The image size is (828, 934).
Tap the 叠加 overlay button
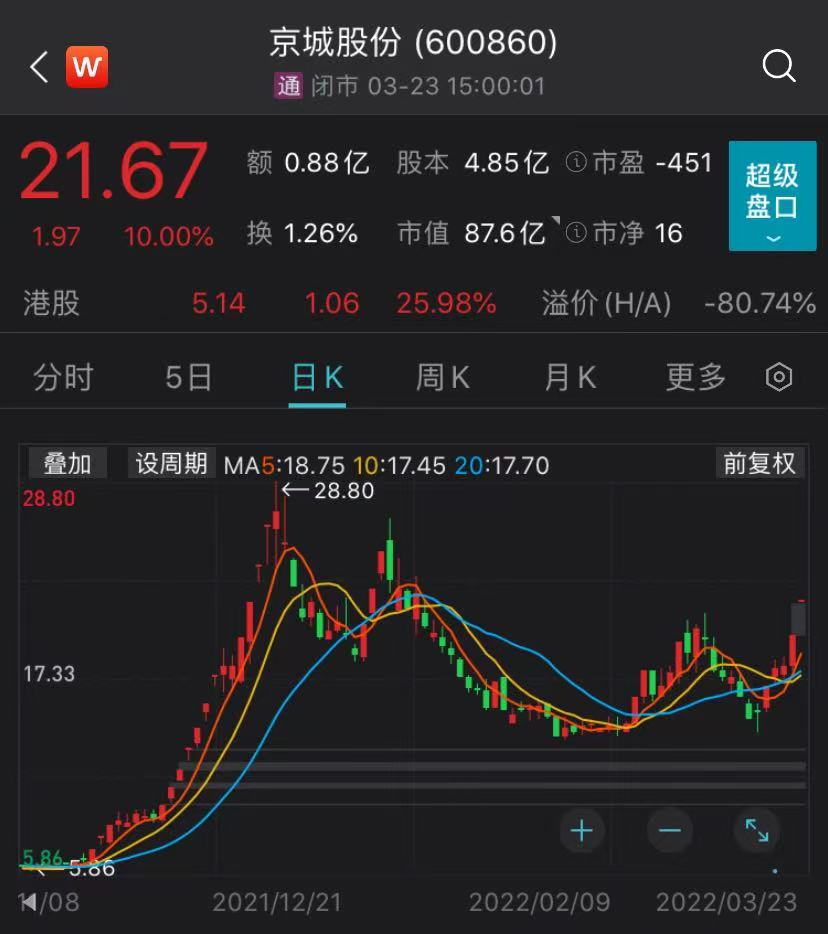[67, 464]
